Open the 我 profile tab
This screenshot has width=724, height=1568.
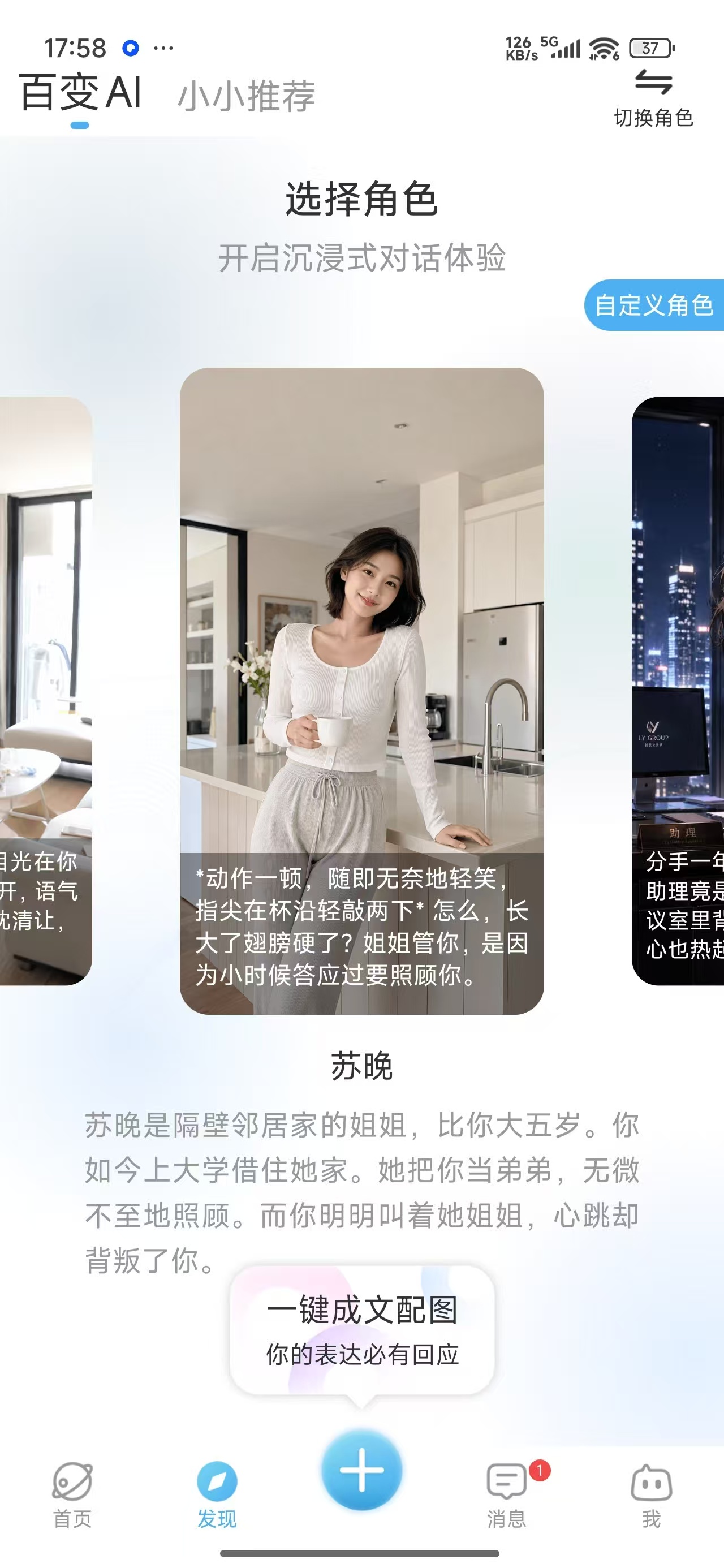[x=652, y=1495]
